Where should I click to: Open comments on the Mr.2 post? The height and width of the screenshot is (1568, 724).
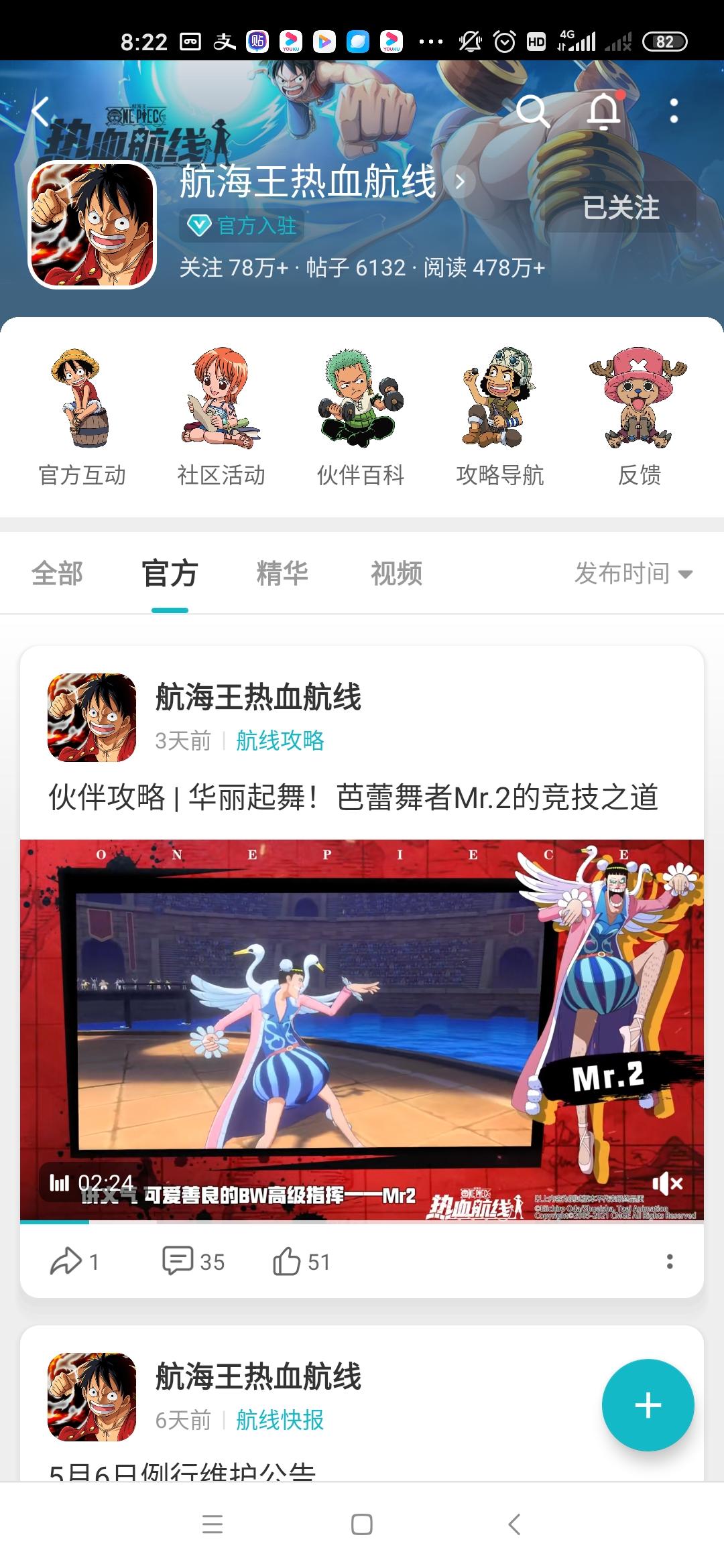pos(193,1262)
